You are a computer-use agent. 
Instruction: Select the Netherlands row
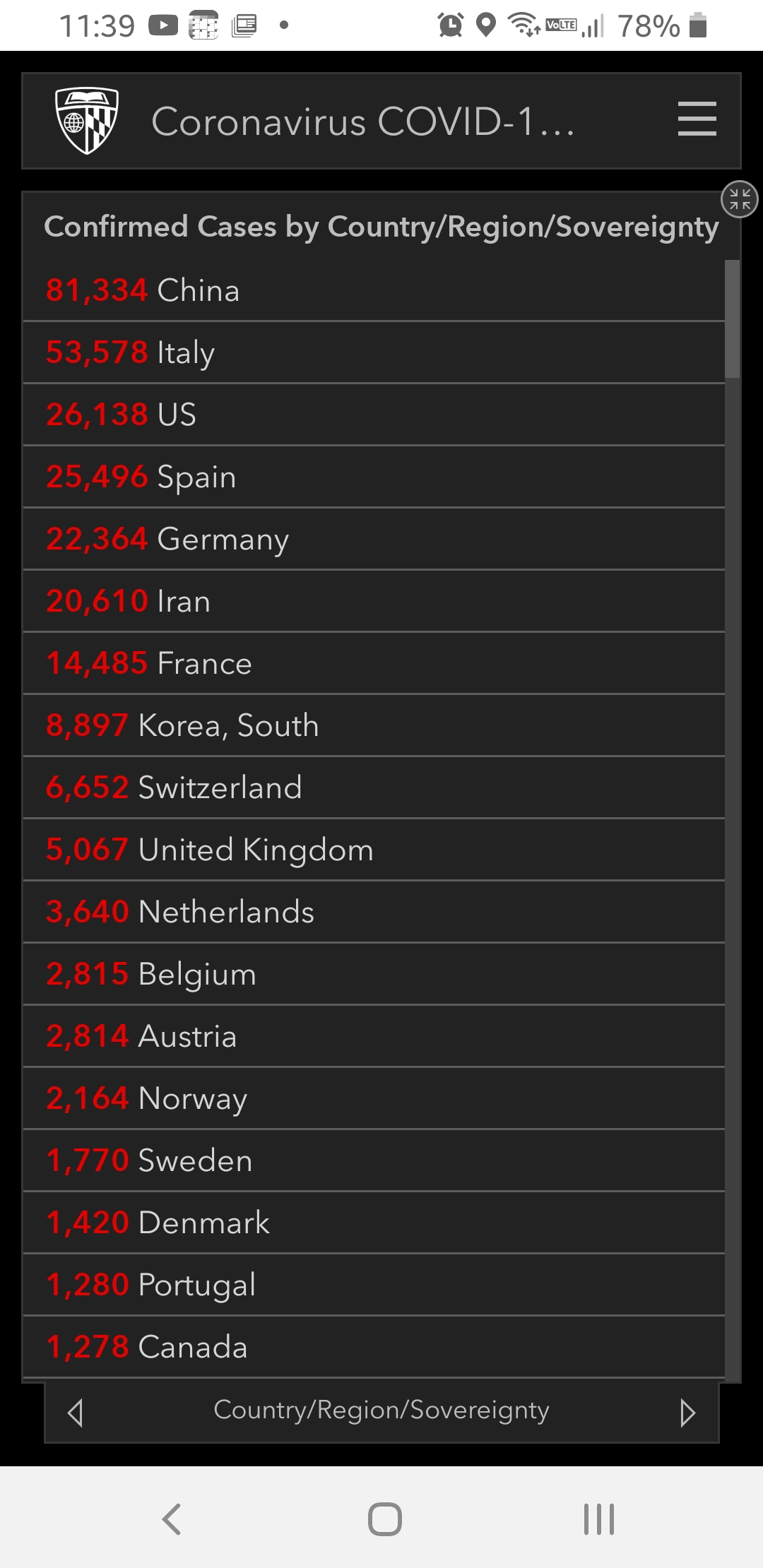coord(374,912)
